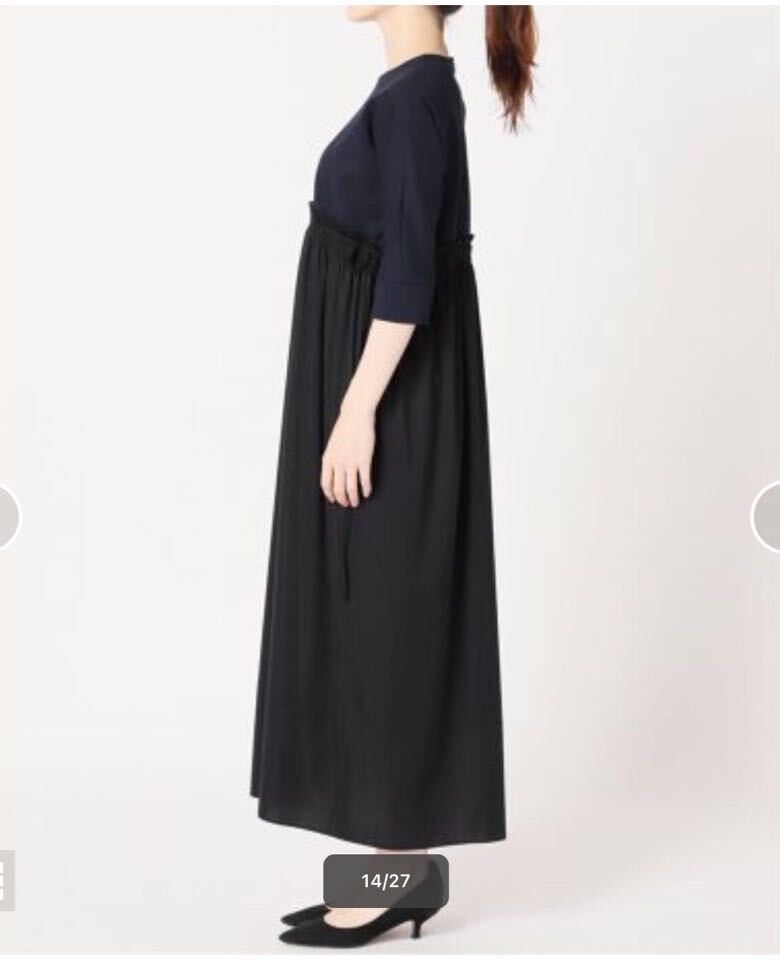This screenshot has height=960, width=780.
Task: Go to the previous product photo
Action: [7, 516]
